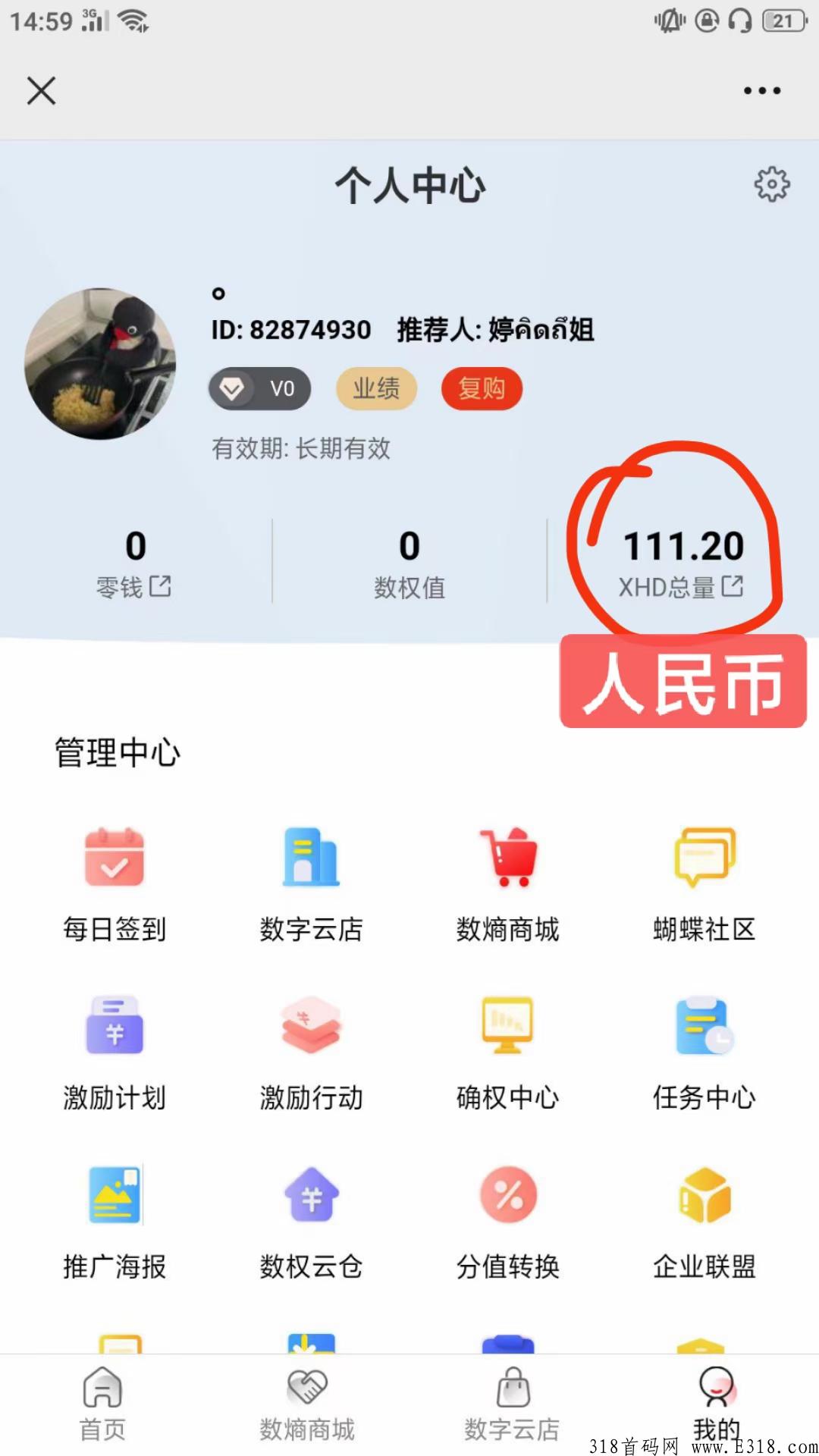Open the 企业联盟 enterprise alliance icon
Image resolution: width=819 pixels, height=1456 pixels.
pyautogui.click(x=704, y=1194)
